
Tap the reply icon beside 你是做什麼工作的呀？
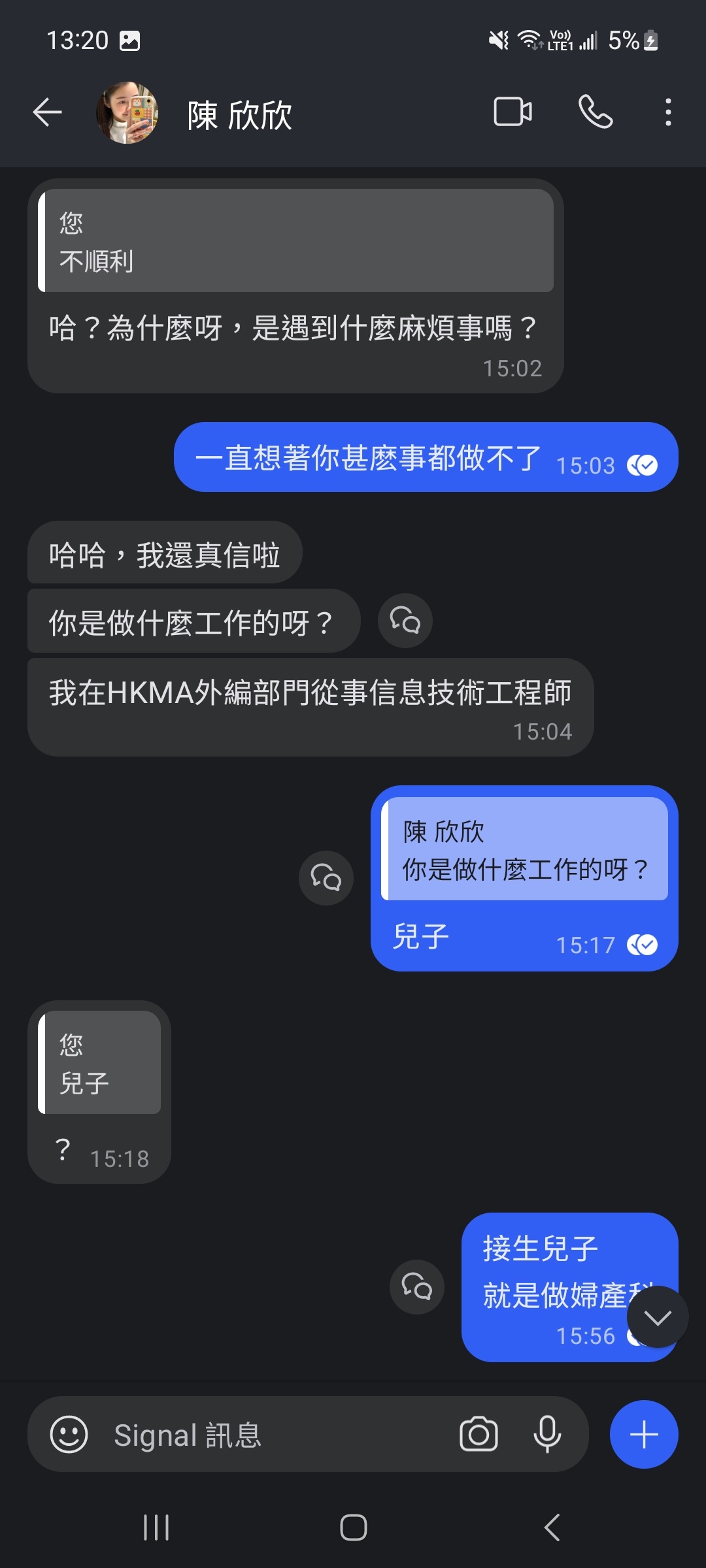click(405, 621)
